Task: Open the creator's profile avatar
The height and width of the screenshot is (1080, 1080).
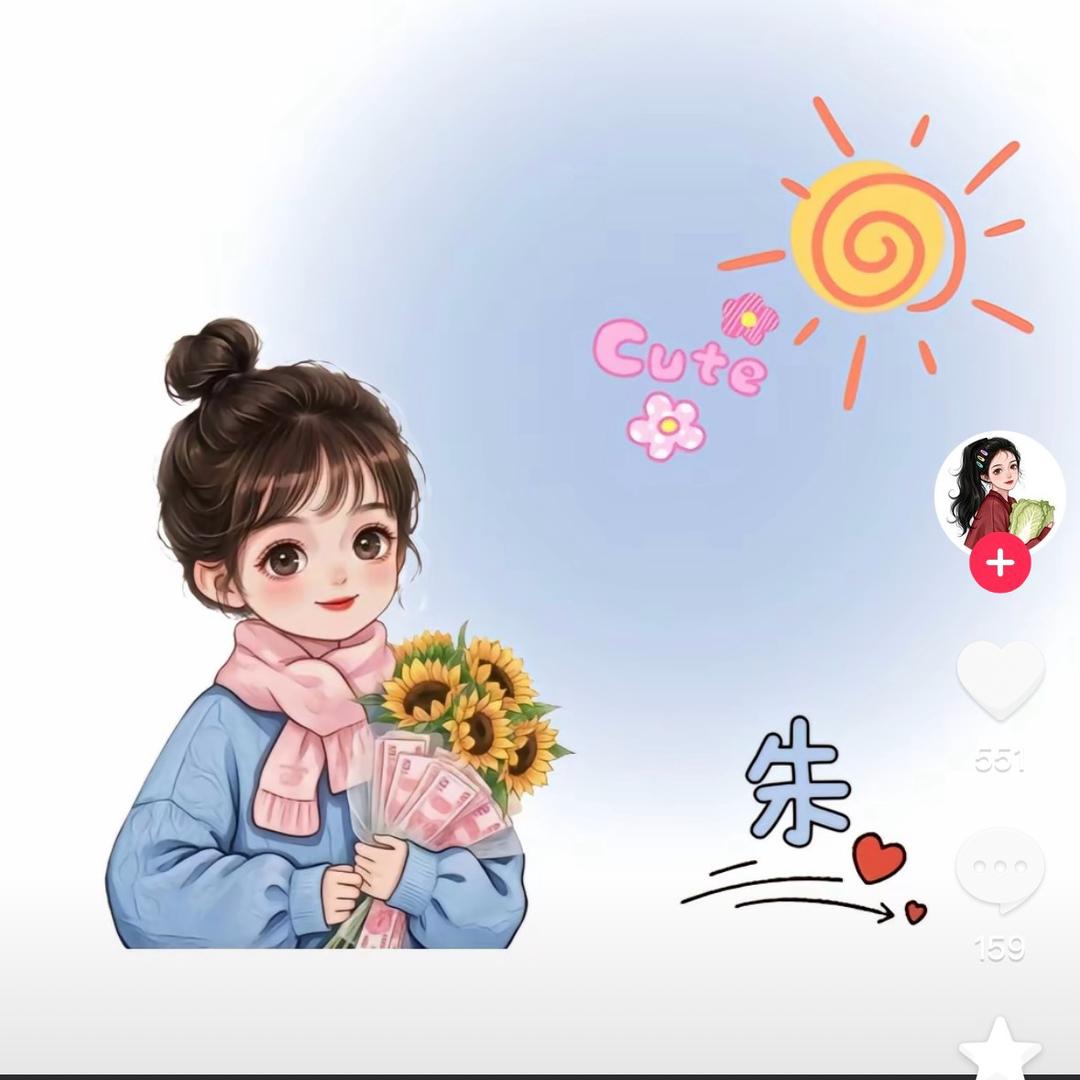Action: pyautogui.click(x=999, y=490)
